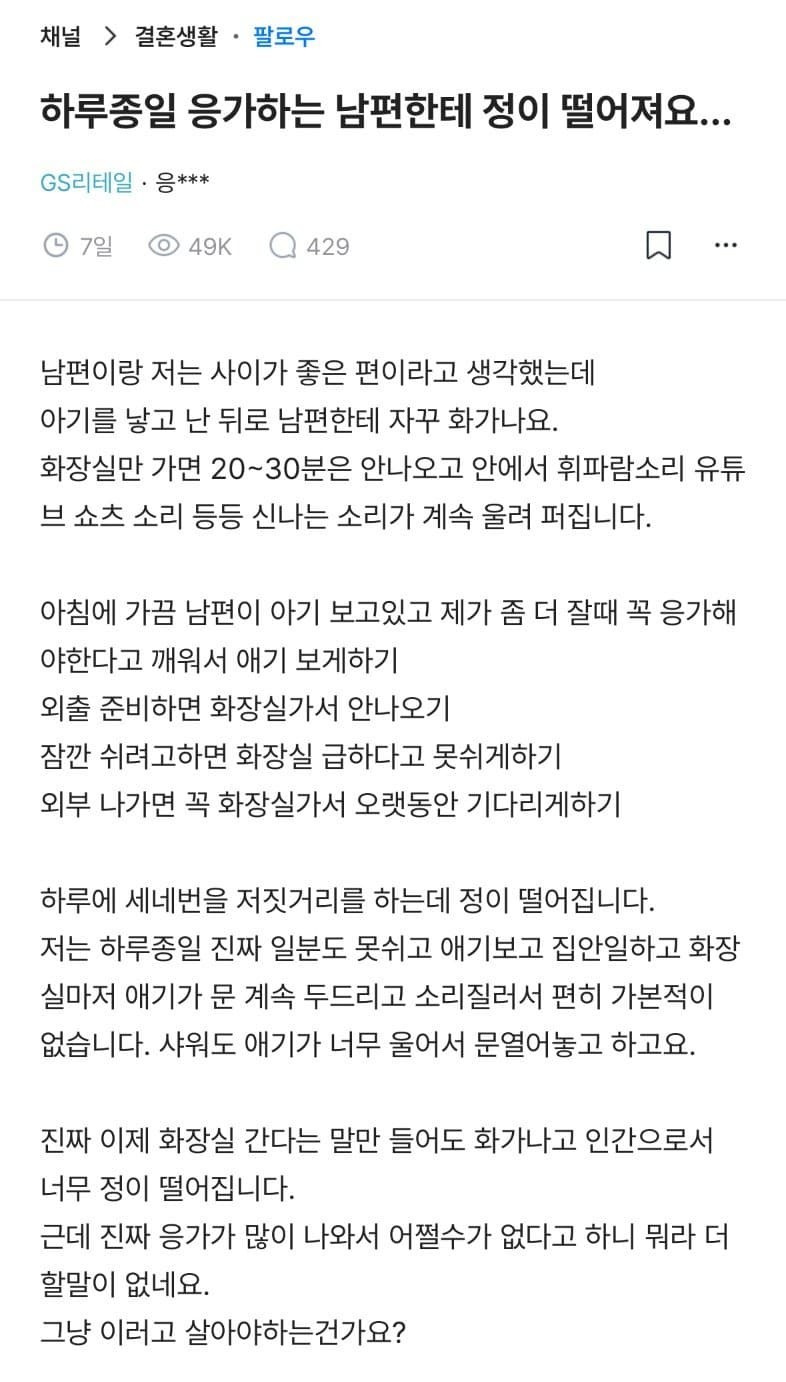
Task: View the 429 comments
Action: click(309, 246)
